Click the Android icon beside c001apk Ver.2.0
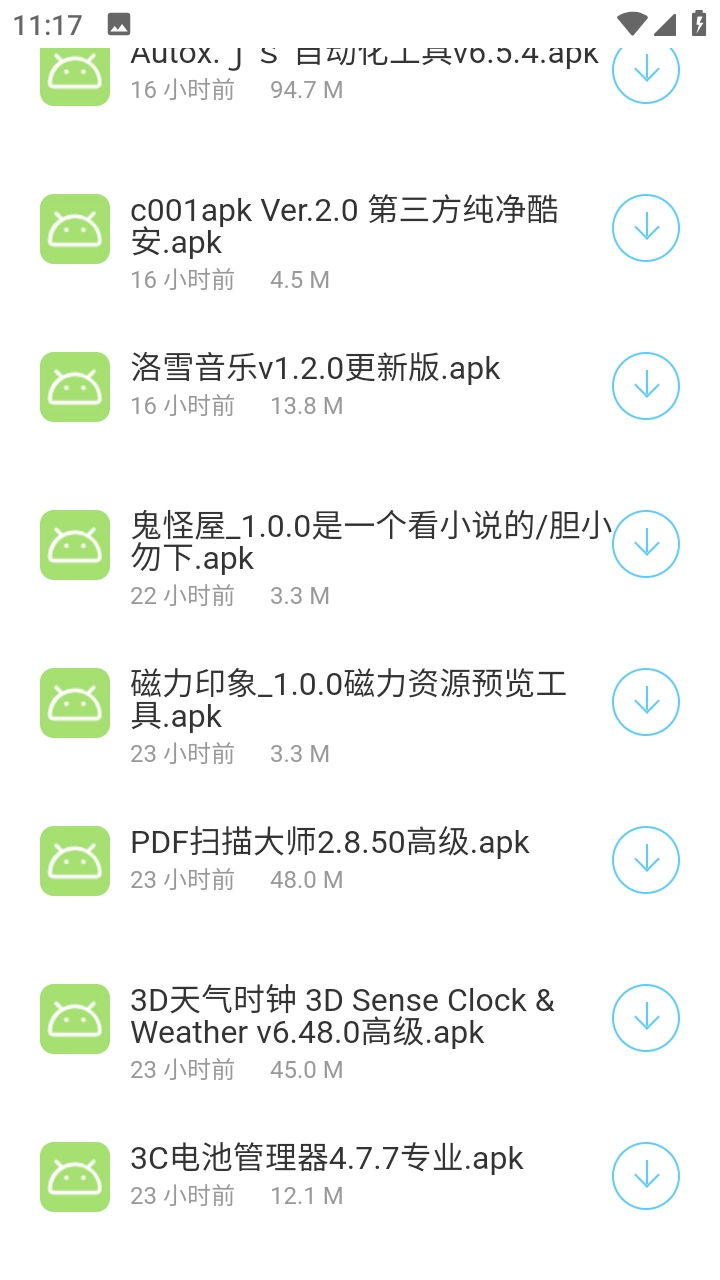 74,228
